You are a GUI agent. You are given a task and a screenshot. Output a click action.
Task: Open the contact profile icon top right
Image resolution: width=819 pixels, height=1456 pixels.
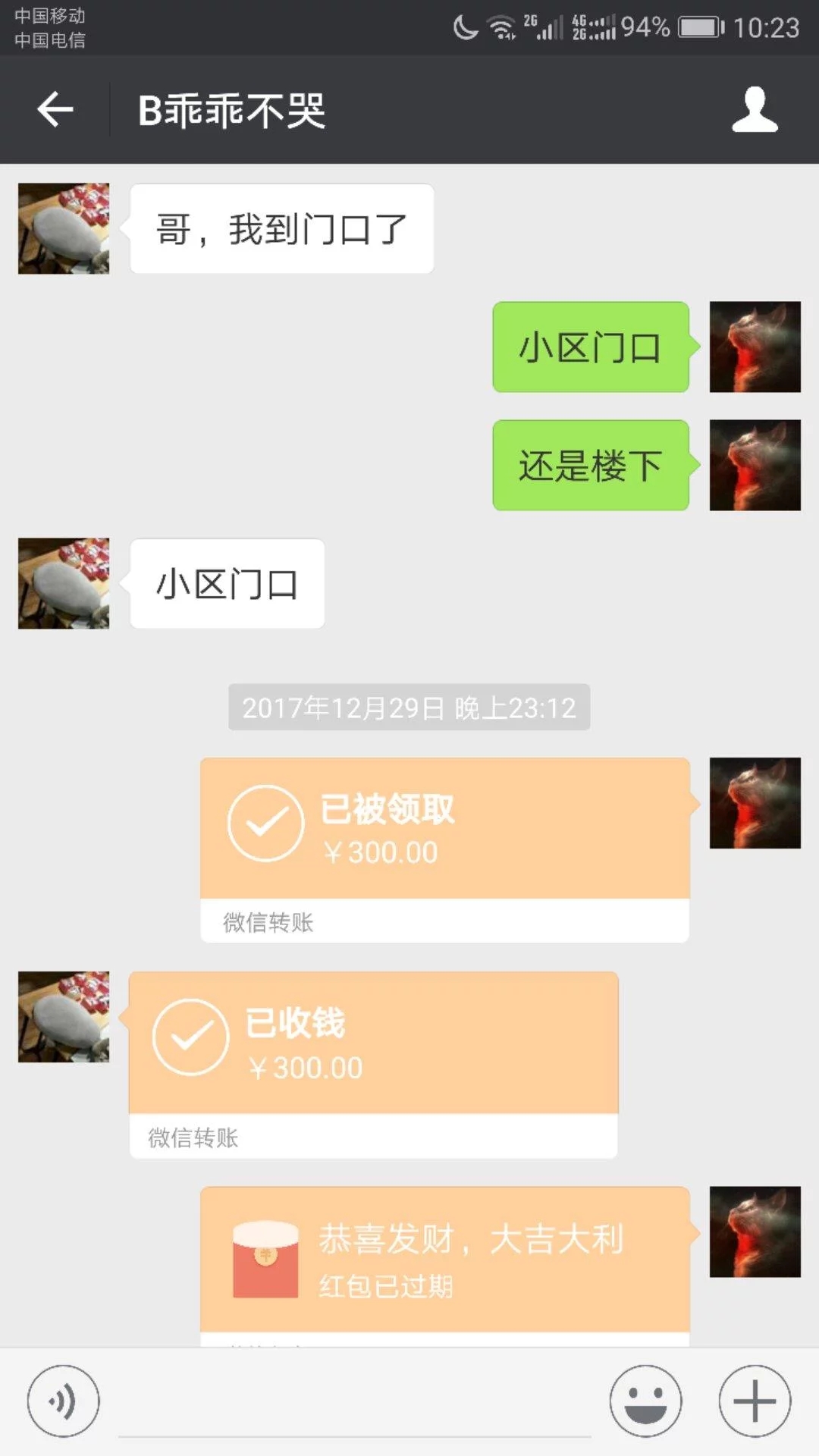[755, 110]
